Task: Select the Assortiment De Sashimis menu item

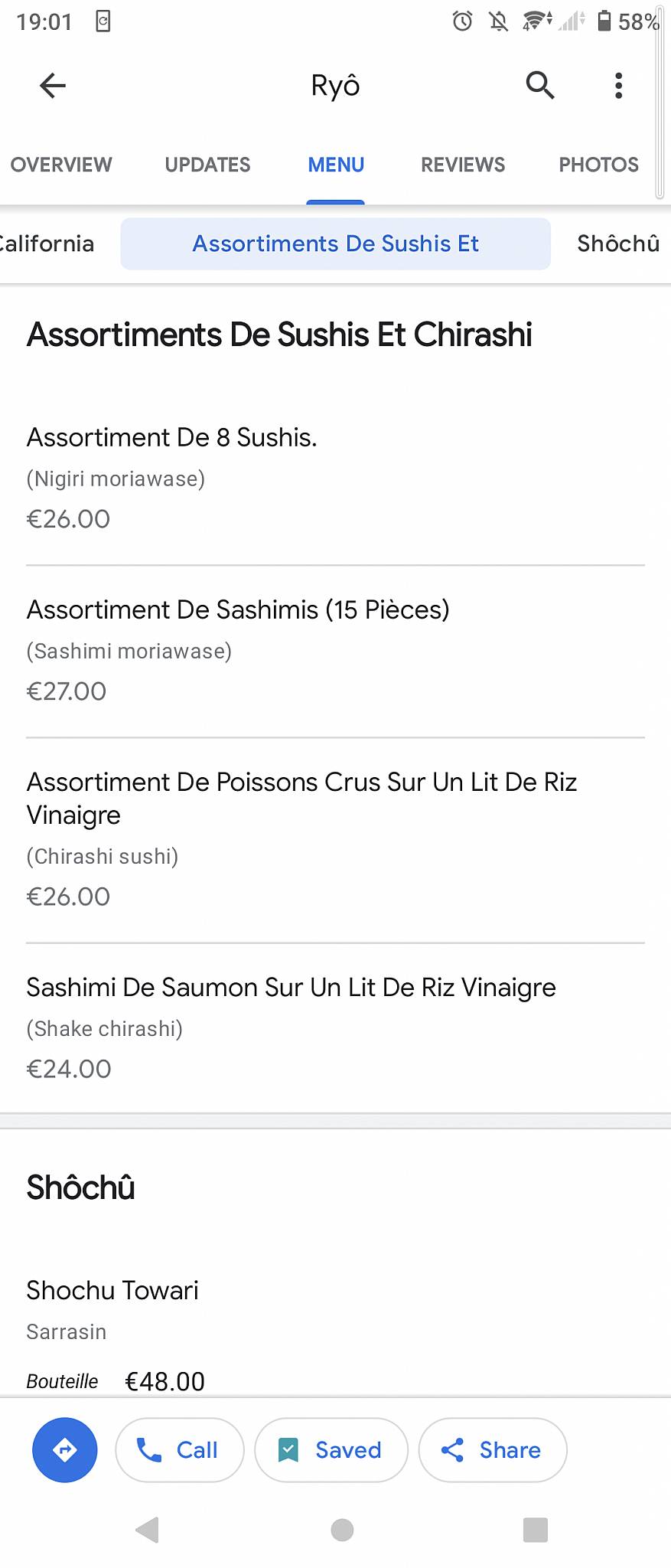Action: click(238, 609)
